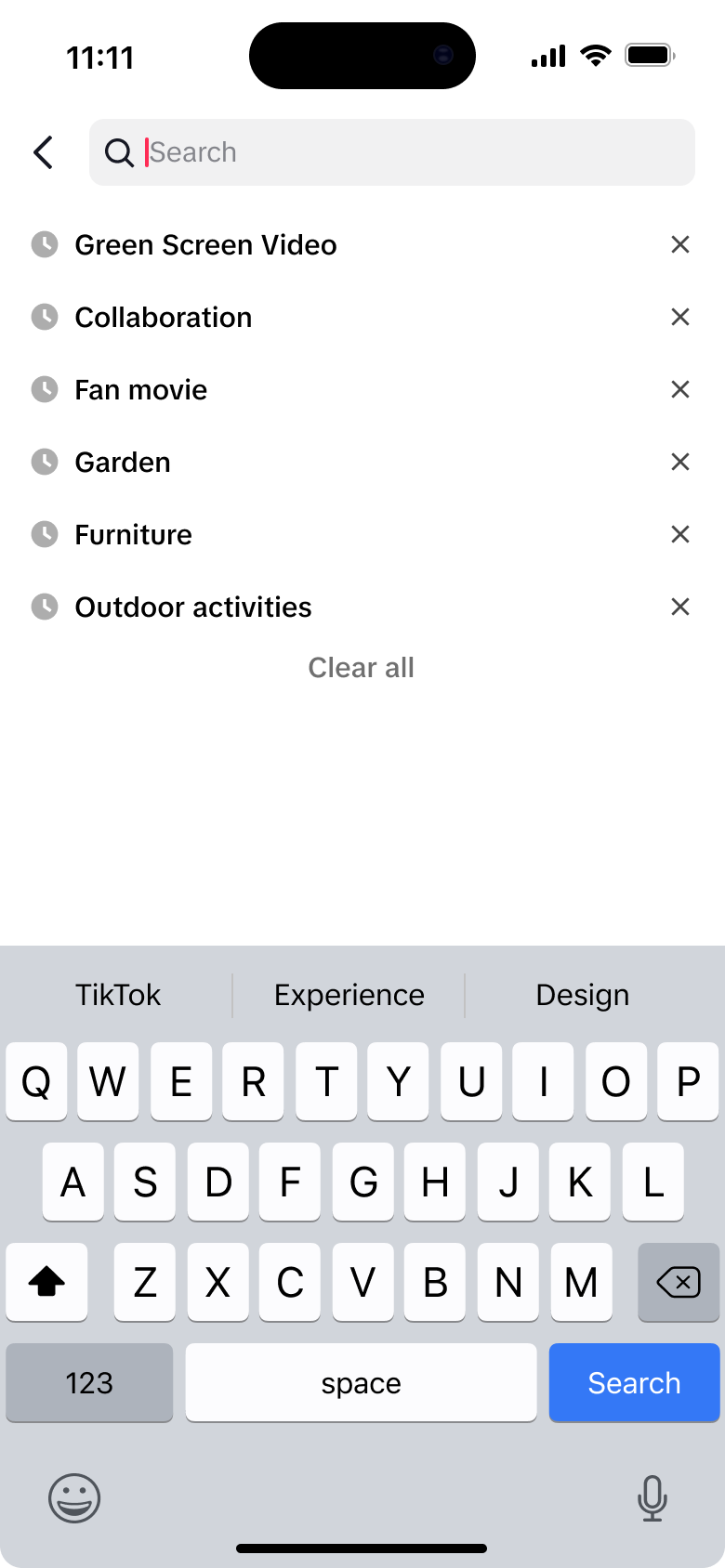The image size is (725, 1568).
Task: Remove Green Screen Video from history
Action: (x=680, y=245)
